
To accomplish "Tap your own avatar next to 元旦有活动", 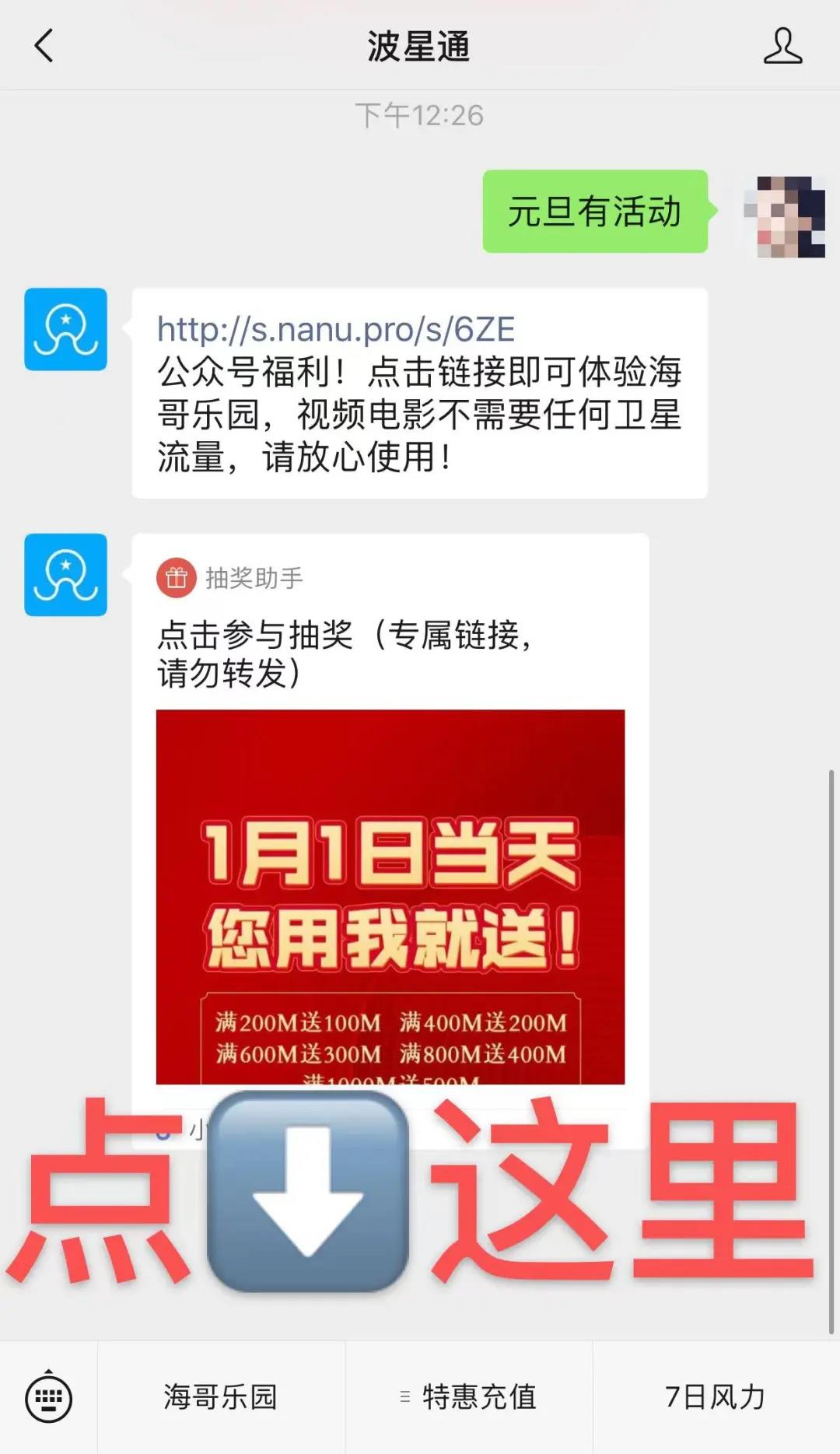I will [785, 216].
